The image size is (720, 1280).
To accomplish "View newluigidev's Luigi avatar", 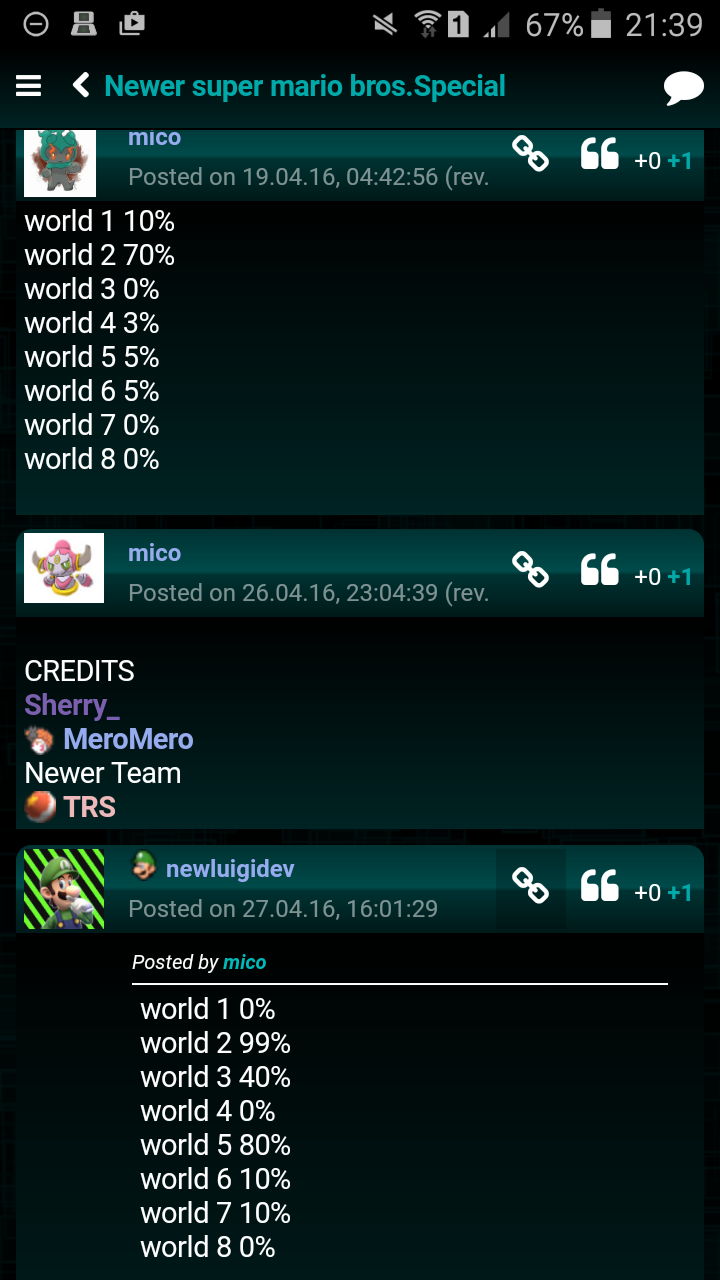I will point(64,889).
